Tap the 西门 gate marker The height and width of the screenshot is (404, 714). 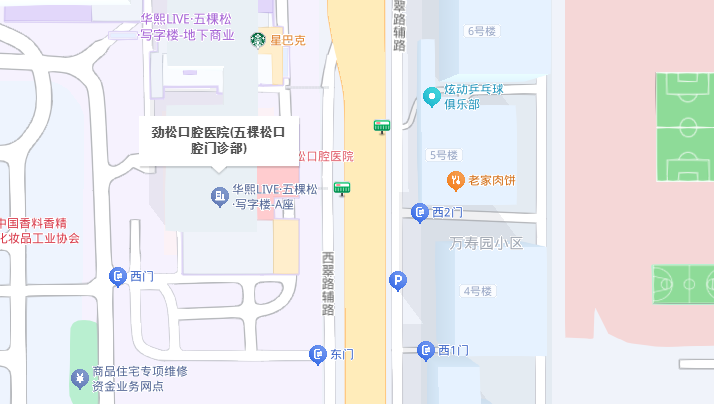[118, 275]
